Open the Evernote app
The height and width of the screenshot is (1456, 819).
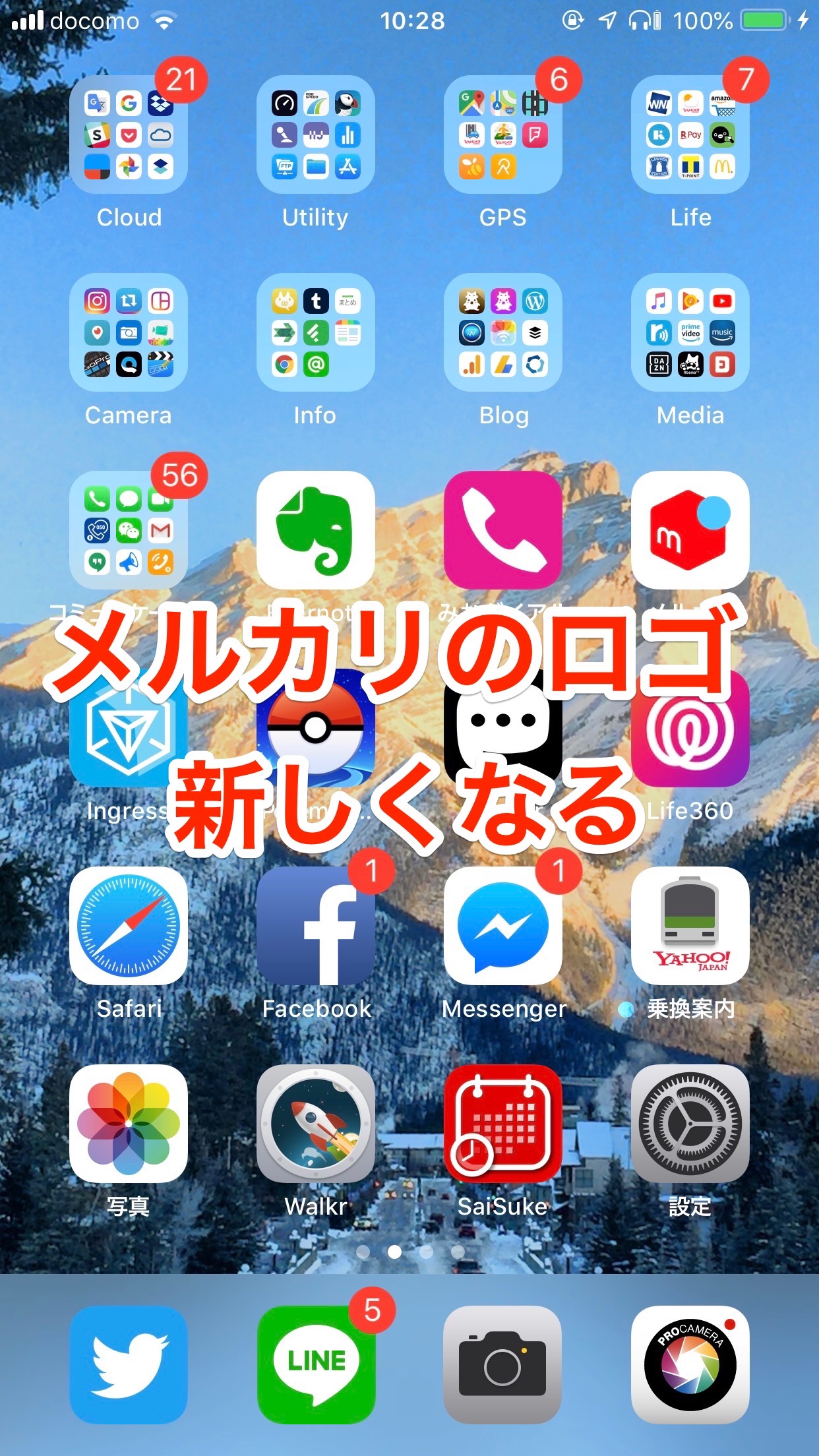(315, 533)
